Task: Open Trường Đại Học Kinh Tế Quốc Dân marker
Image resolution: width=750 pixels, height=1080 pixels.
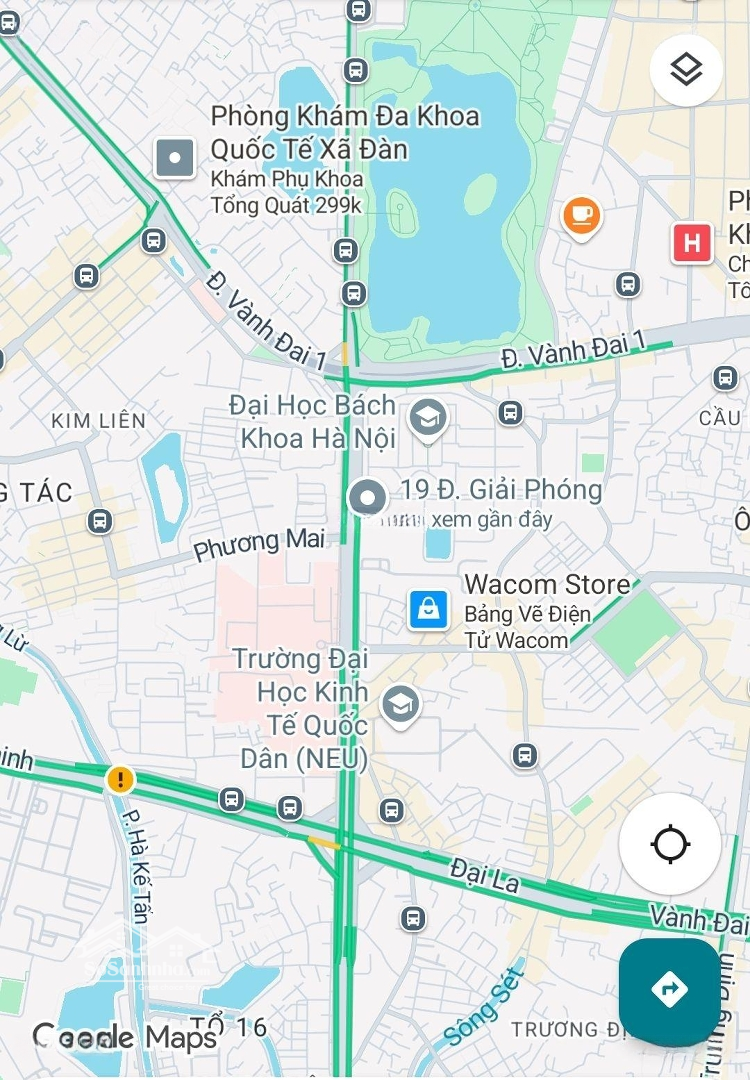Action: pos(401,704)
